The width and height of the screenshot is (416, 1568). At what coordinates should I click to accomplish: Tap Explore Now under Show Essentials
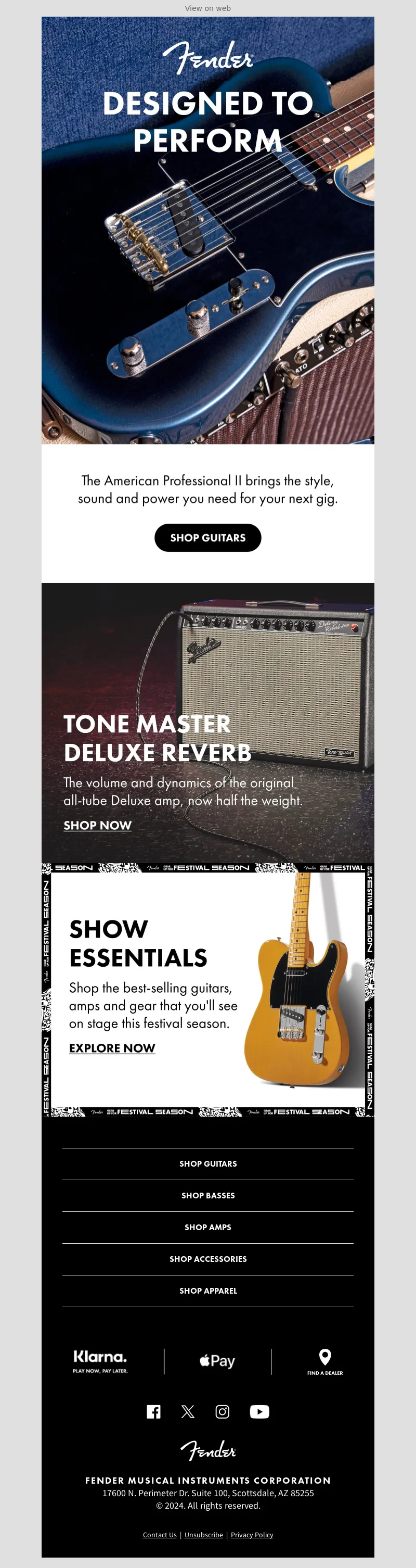(x=112, y=1048)
